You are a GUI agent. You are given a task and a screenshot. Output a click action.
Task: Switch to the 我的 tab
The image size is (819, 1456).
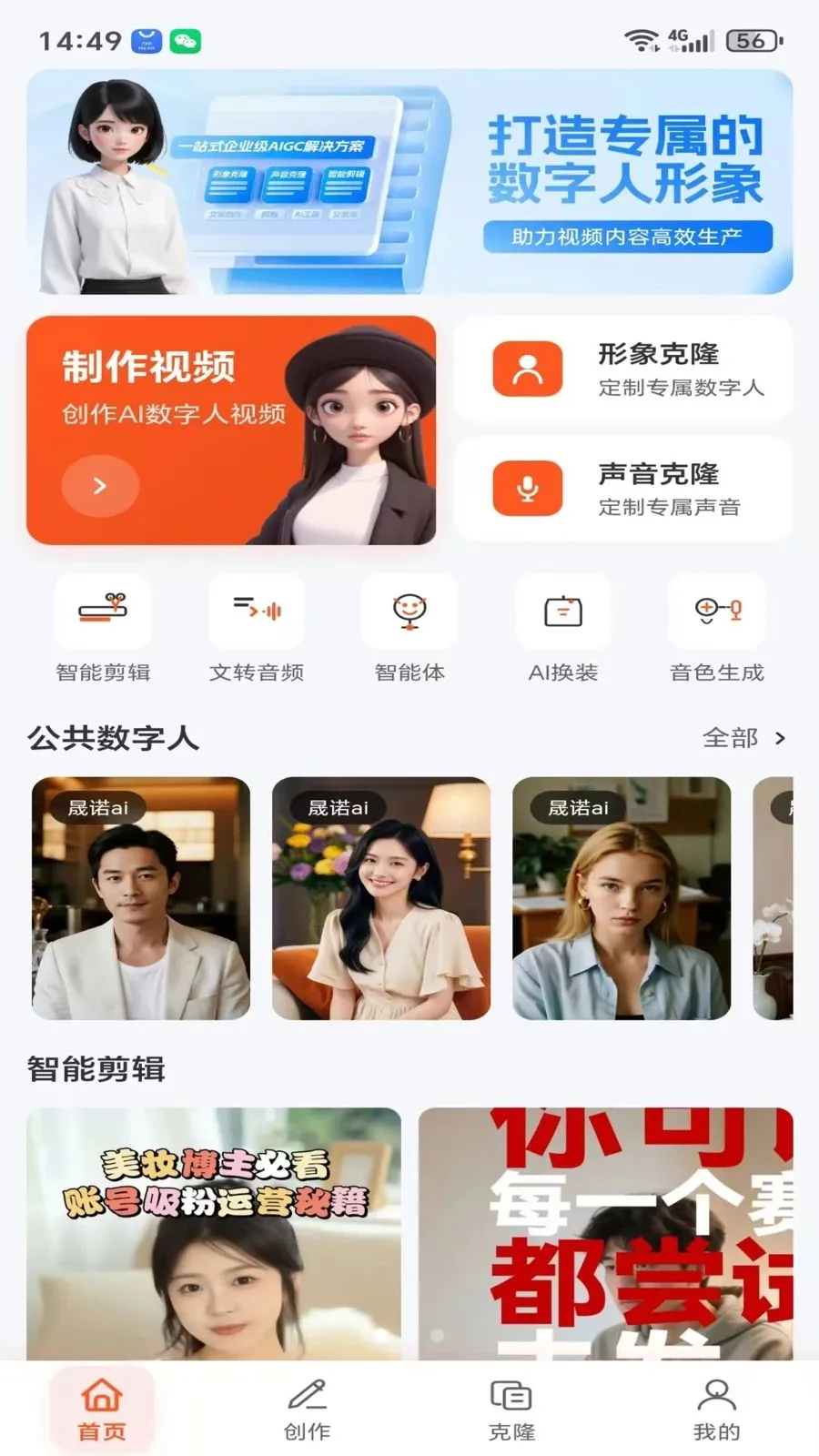(x=717, y=1410)
